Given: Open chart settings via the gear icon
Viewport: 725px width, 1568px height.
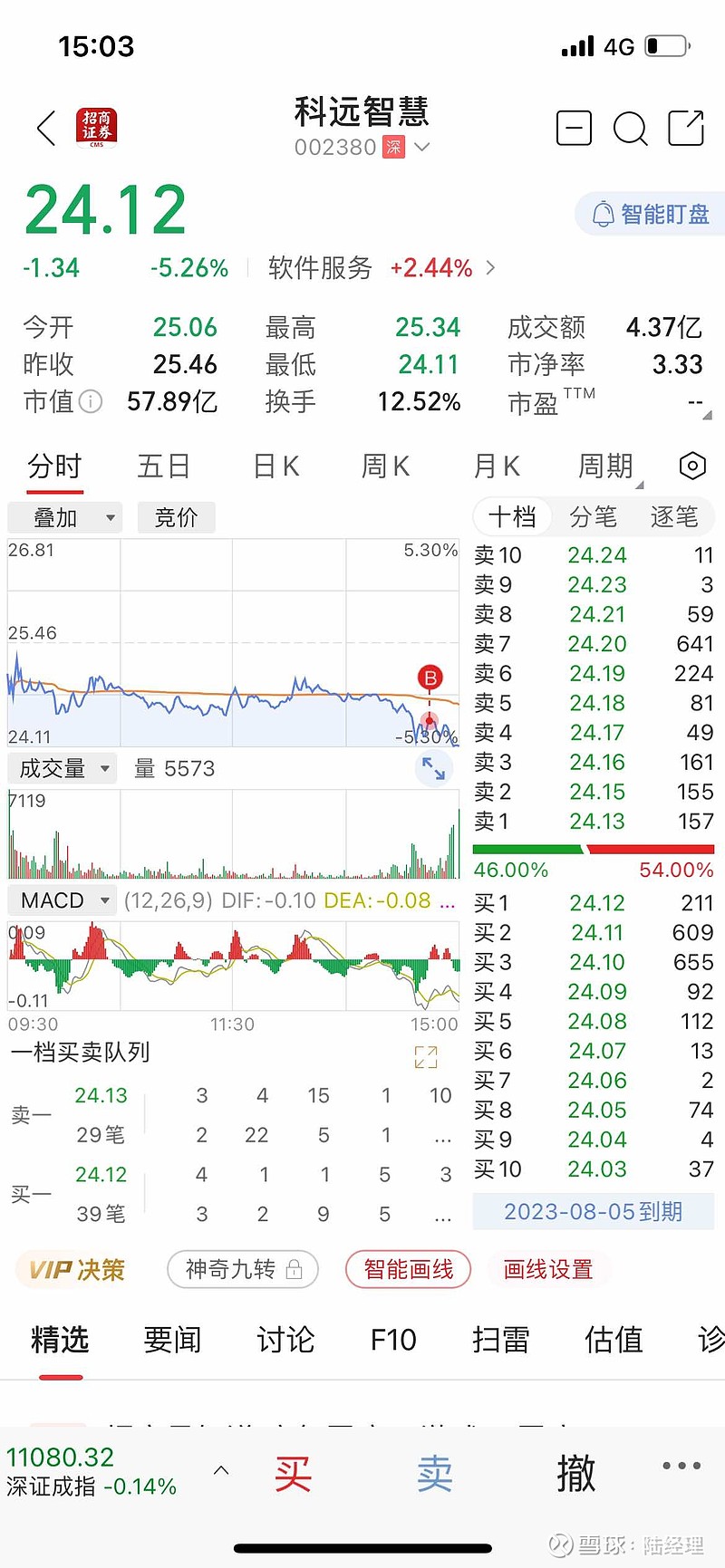Looking at the screenshot, I should point(691,465).
